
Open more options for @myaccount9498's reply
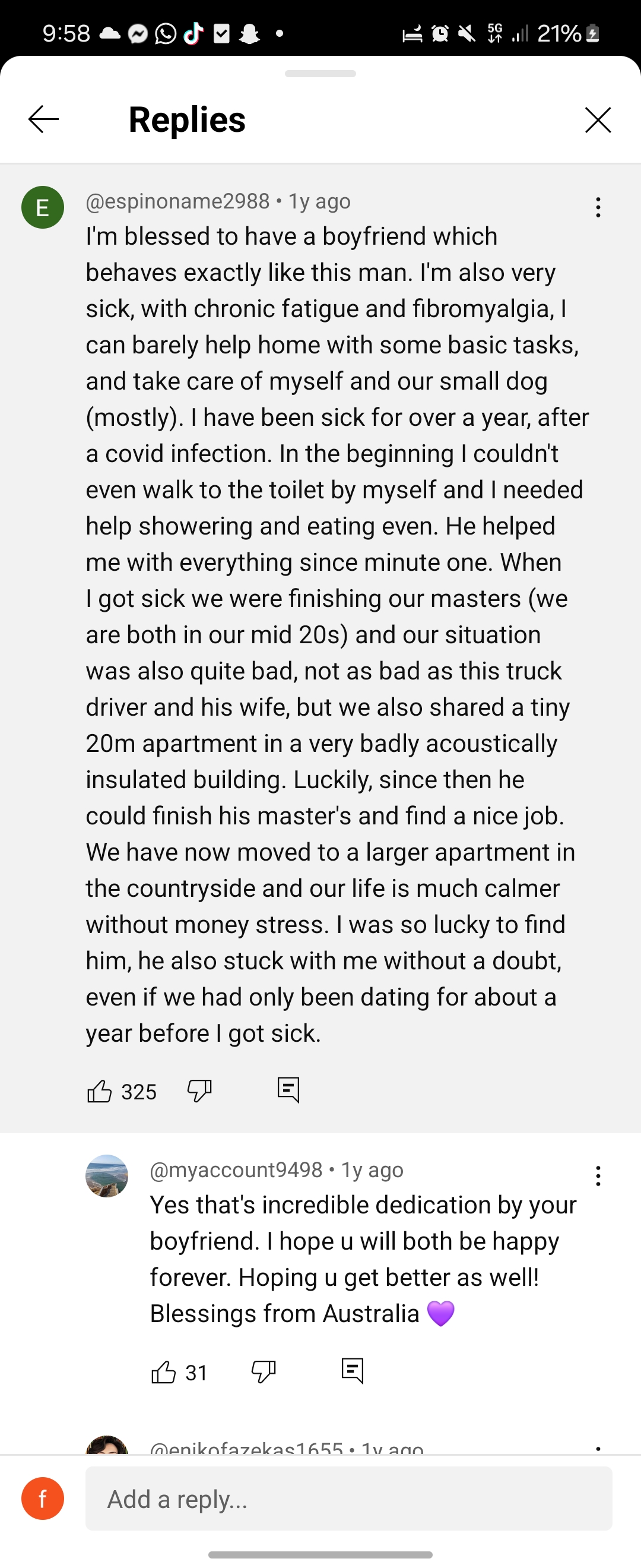598,1176
